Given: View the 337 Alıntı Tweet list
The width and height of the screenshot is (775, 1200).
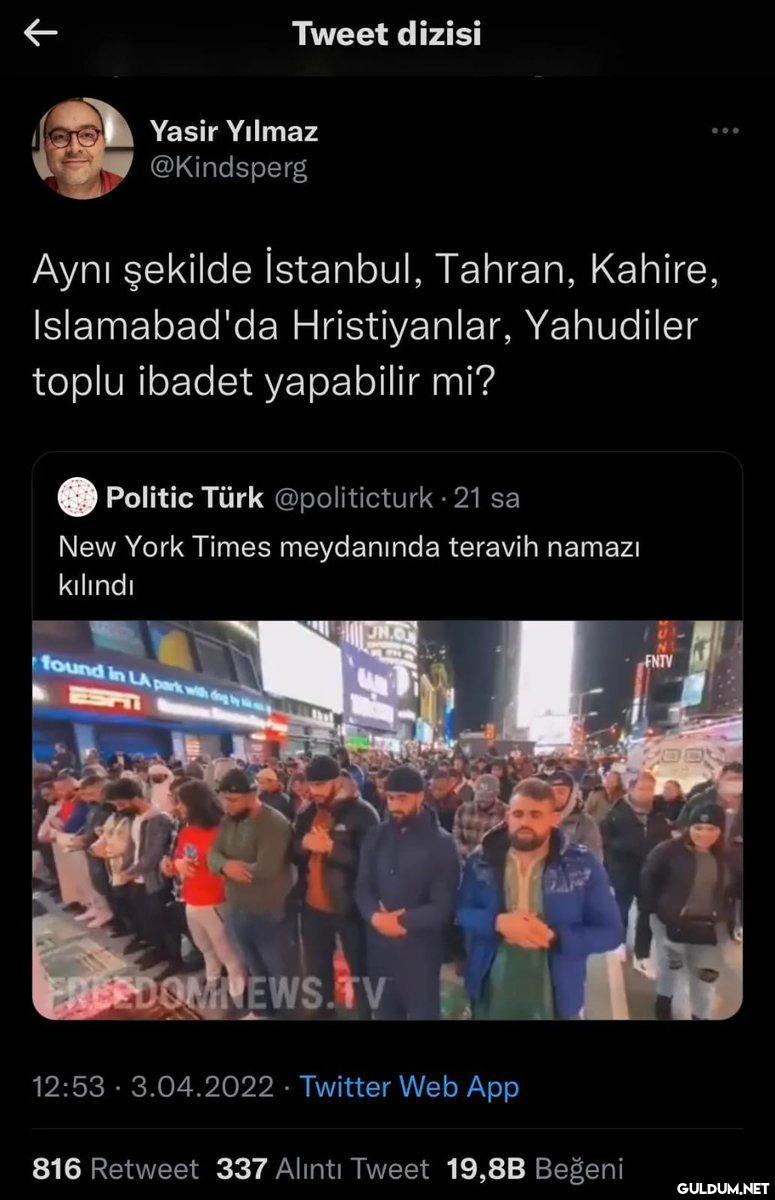Looking at the screenshot, I should click(323, 1168).
